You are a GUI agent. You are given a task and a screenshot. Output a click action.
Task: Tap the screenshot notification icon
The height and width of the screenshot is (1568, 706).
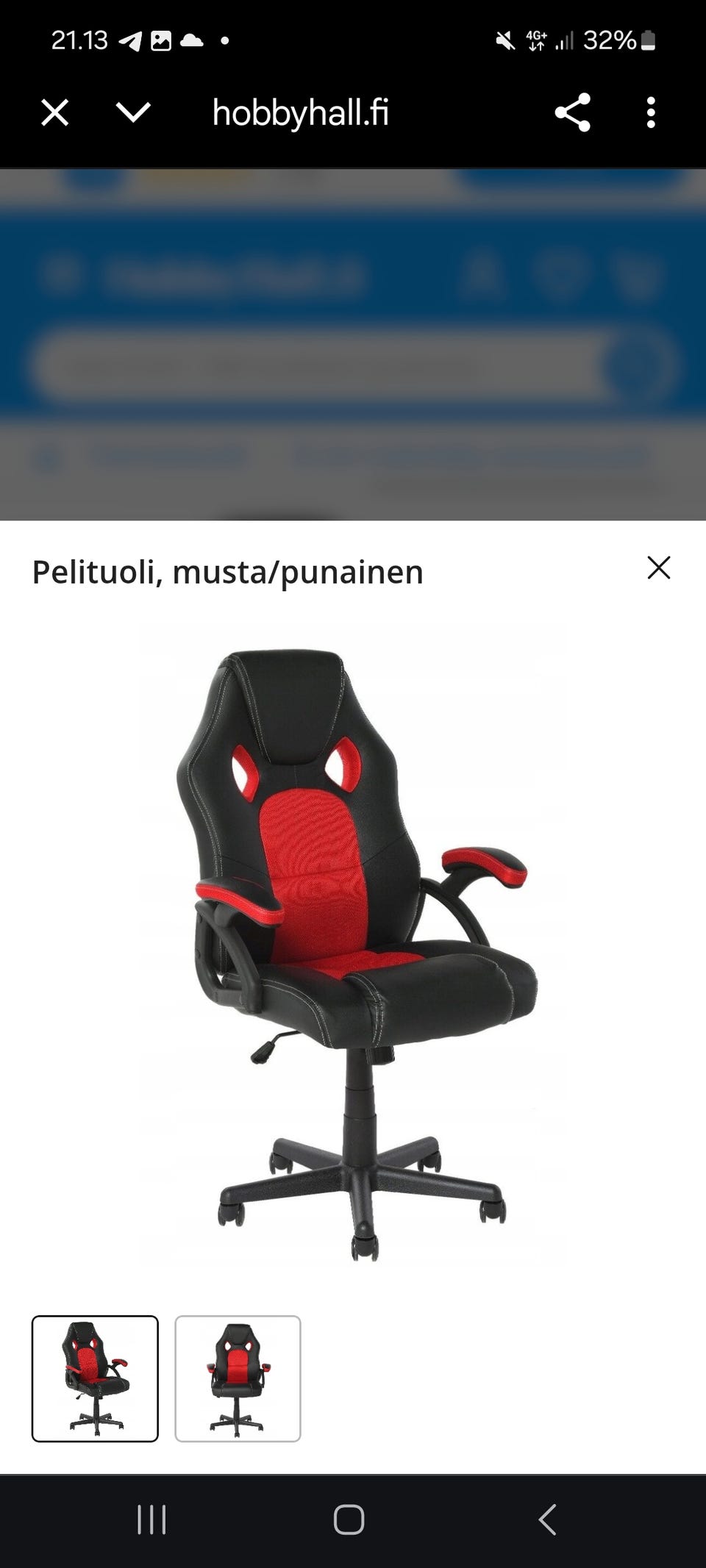(x=163, y=40)
